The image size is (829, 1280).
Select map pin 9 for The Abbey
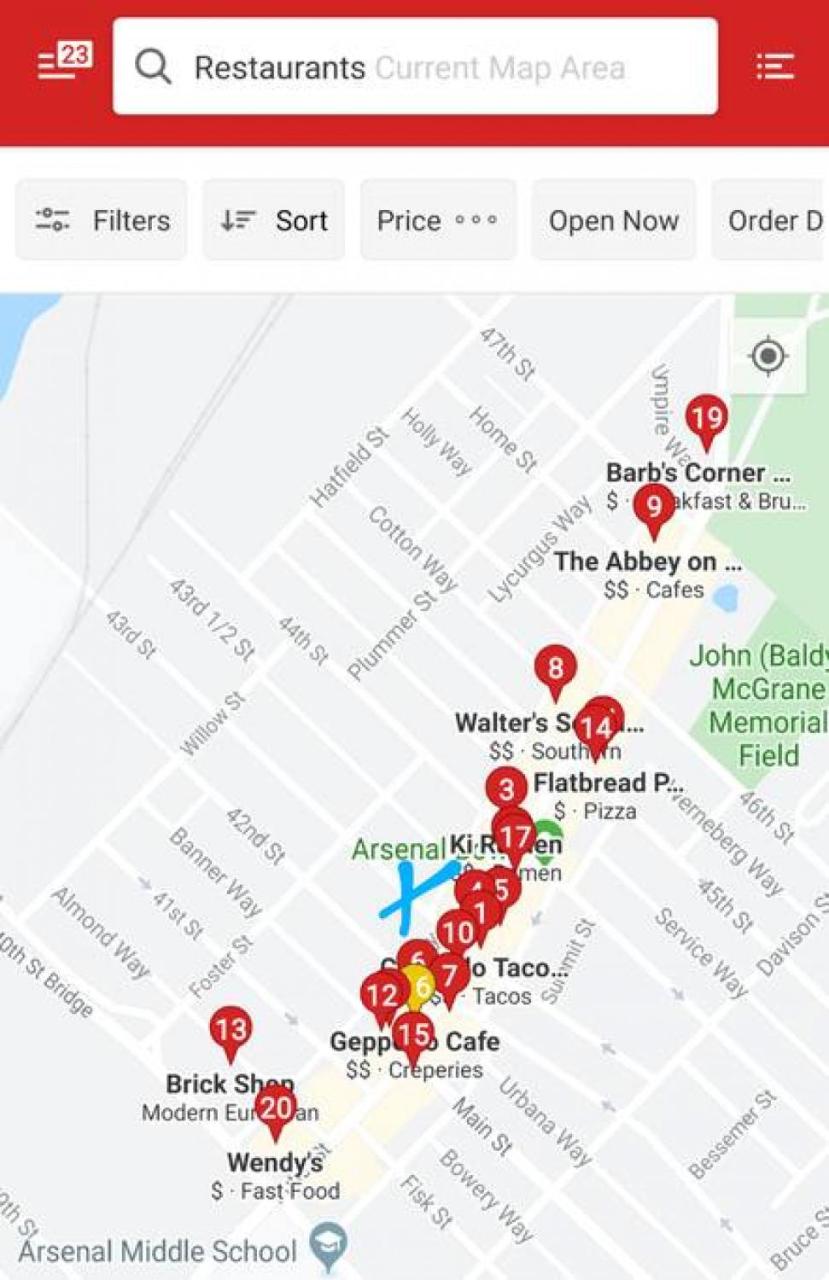(653, 507)
